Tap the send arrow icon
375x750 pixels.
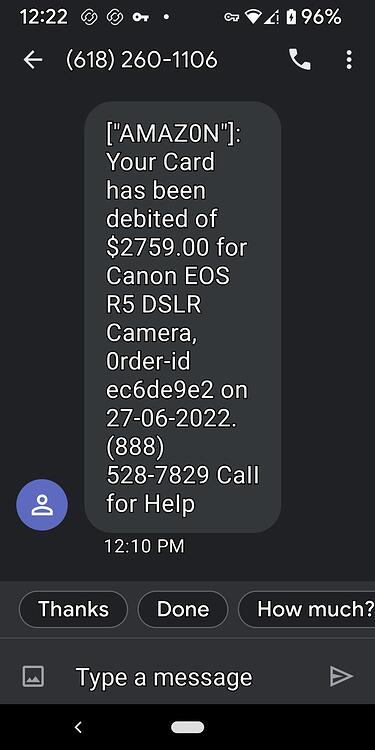point(342,676)
